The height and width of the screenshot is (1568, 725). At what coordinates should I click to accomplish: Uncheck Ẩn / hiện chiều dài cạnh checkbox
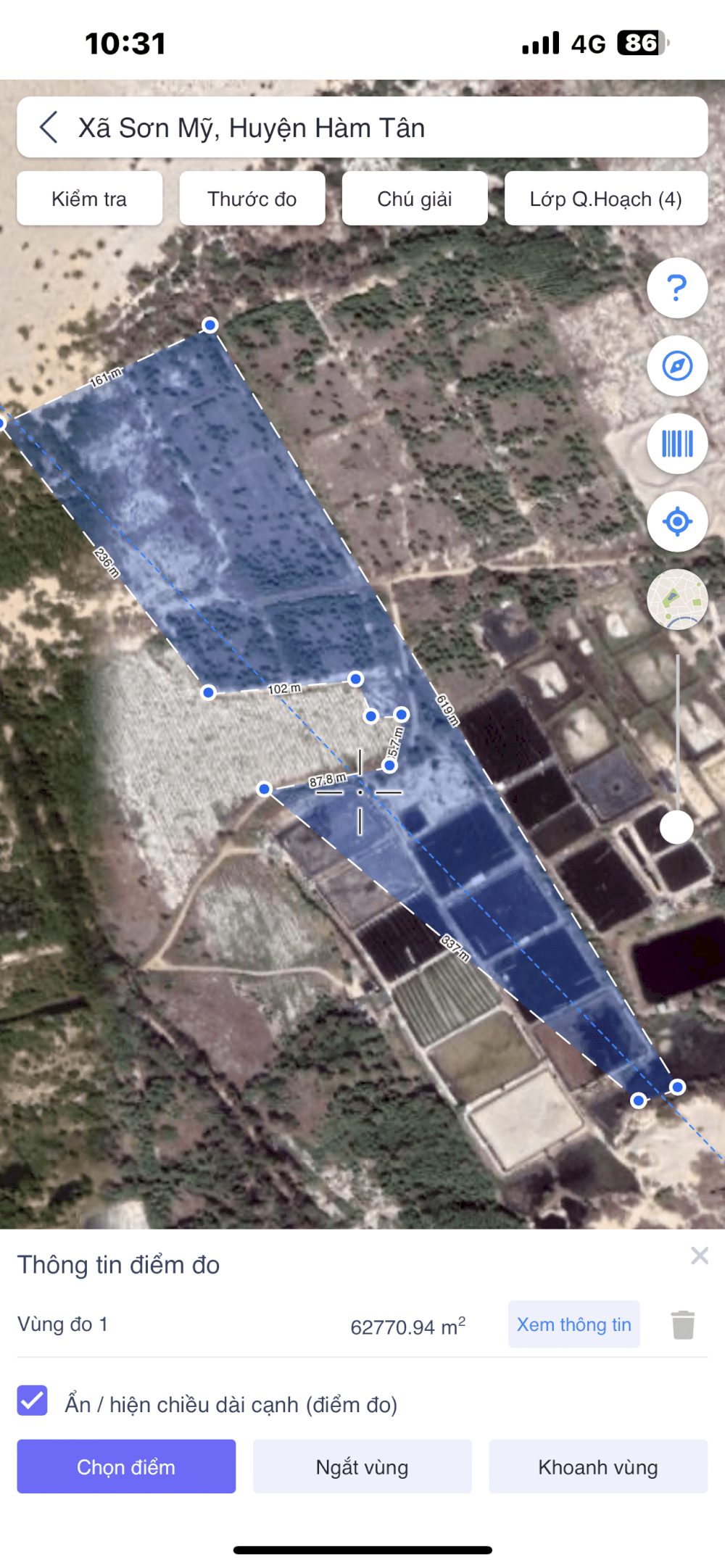tap(33, 1401)
